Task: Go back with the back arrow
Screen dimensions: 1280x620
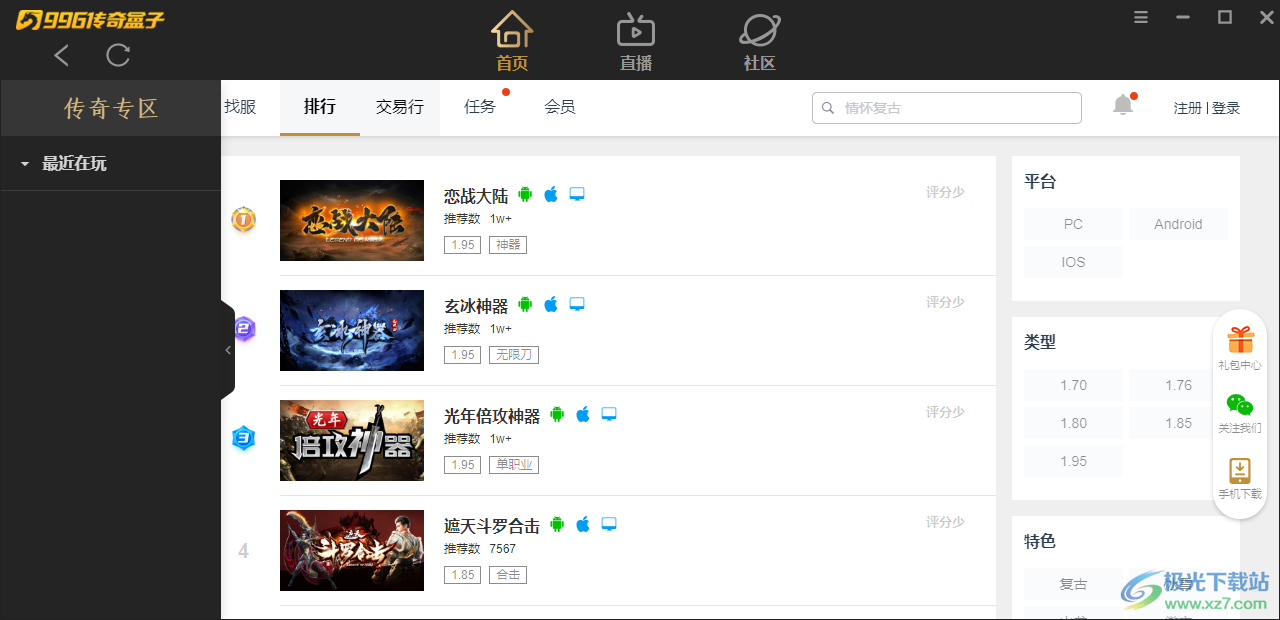Action: [62, 56]
